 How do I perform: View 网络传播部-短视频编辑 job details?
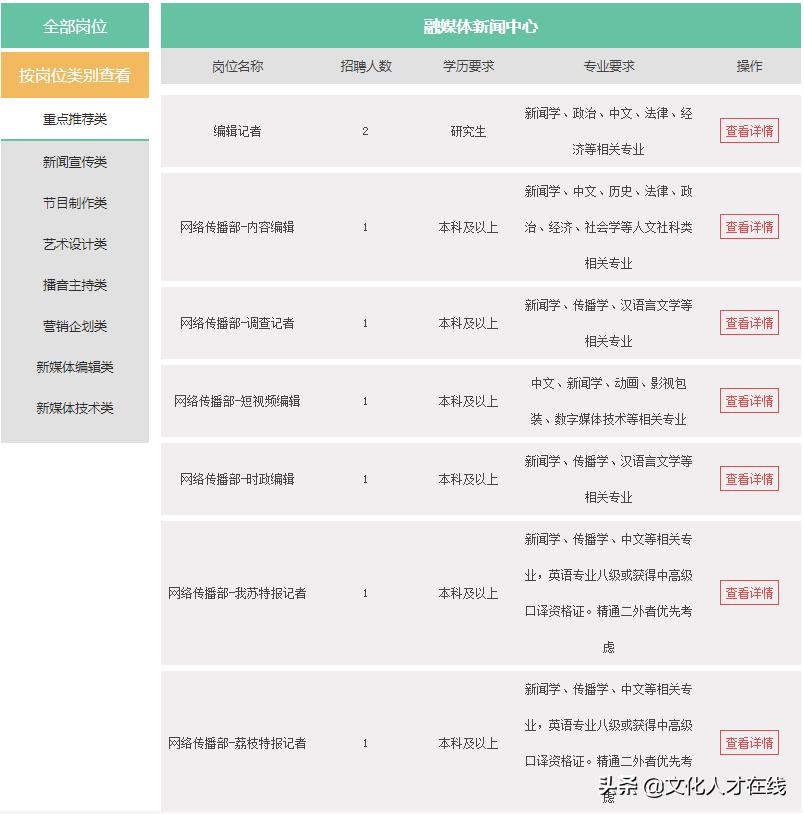pyautogui.click(x=749, y=400)
